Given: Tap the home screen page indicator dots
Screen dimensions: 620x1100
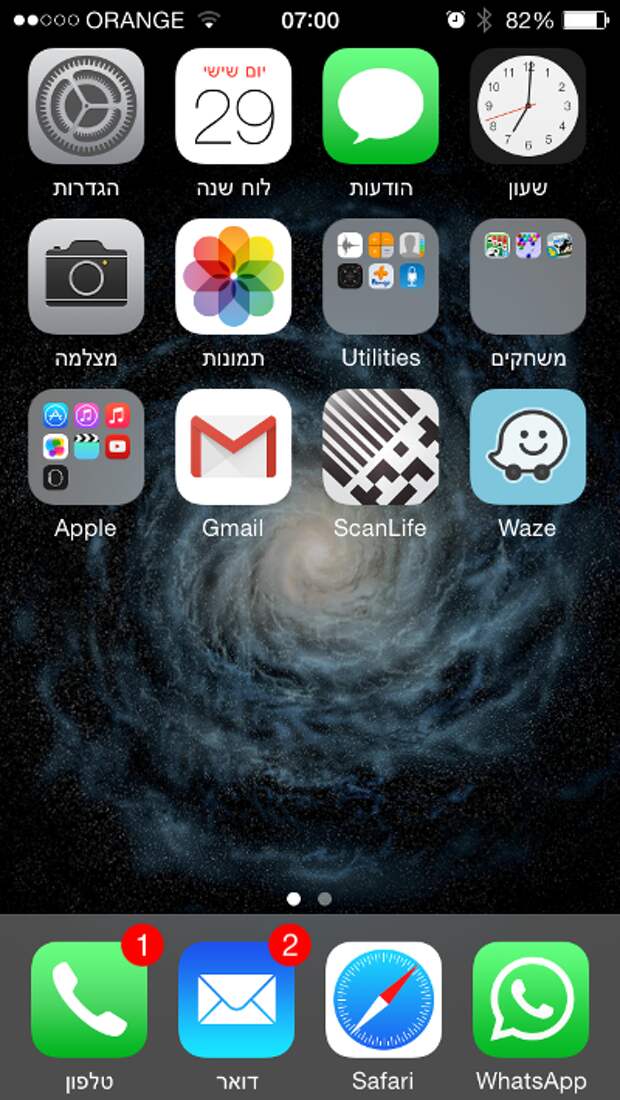Looking at the screenshot, I should [309, 898].
